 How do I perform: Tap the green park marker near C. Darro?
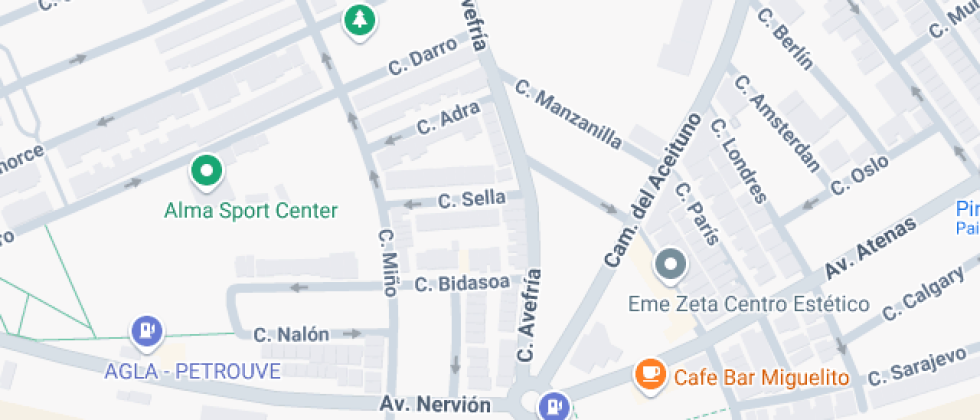(359, 20)
